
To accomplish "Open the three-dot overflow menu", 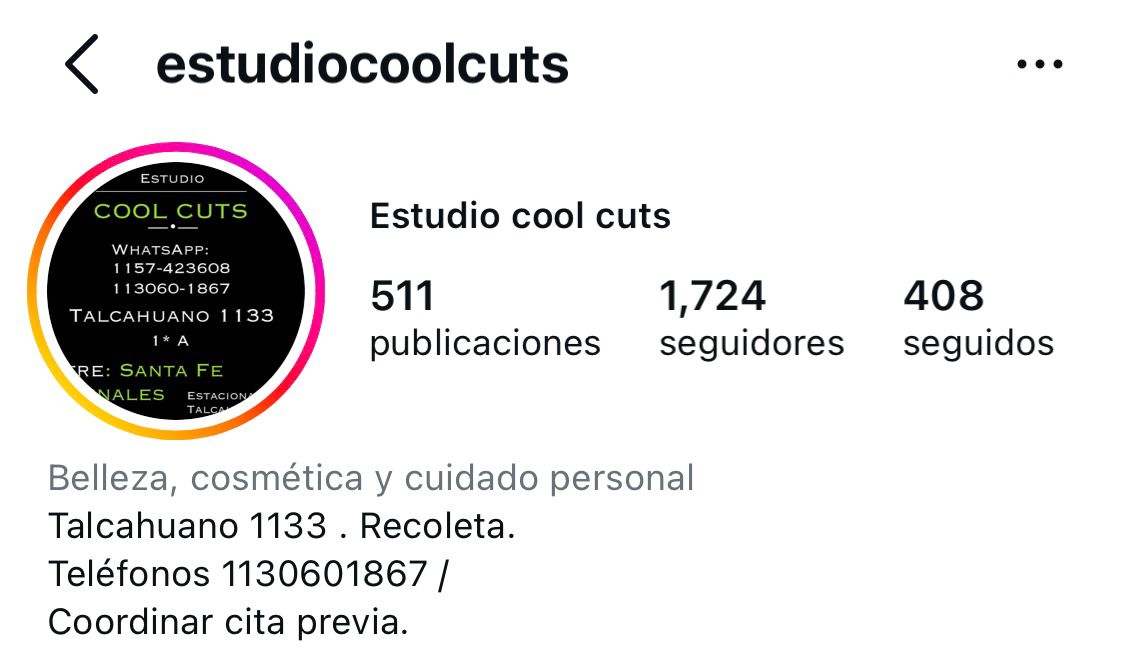I will pyautogui.click(x=1039, y=65).
